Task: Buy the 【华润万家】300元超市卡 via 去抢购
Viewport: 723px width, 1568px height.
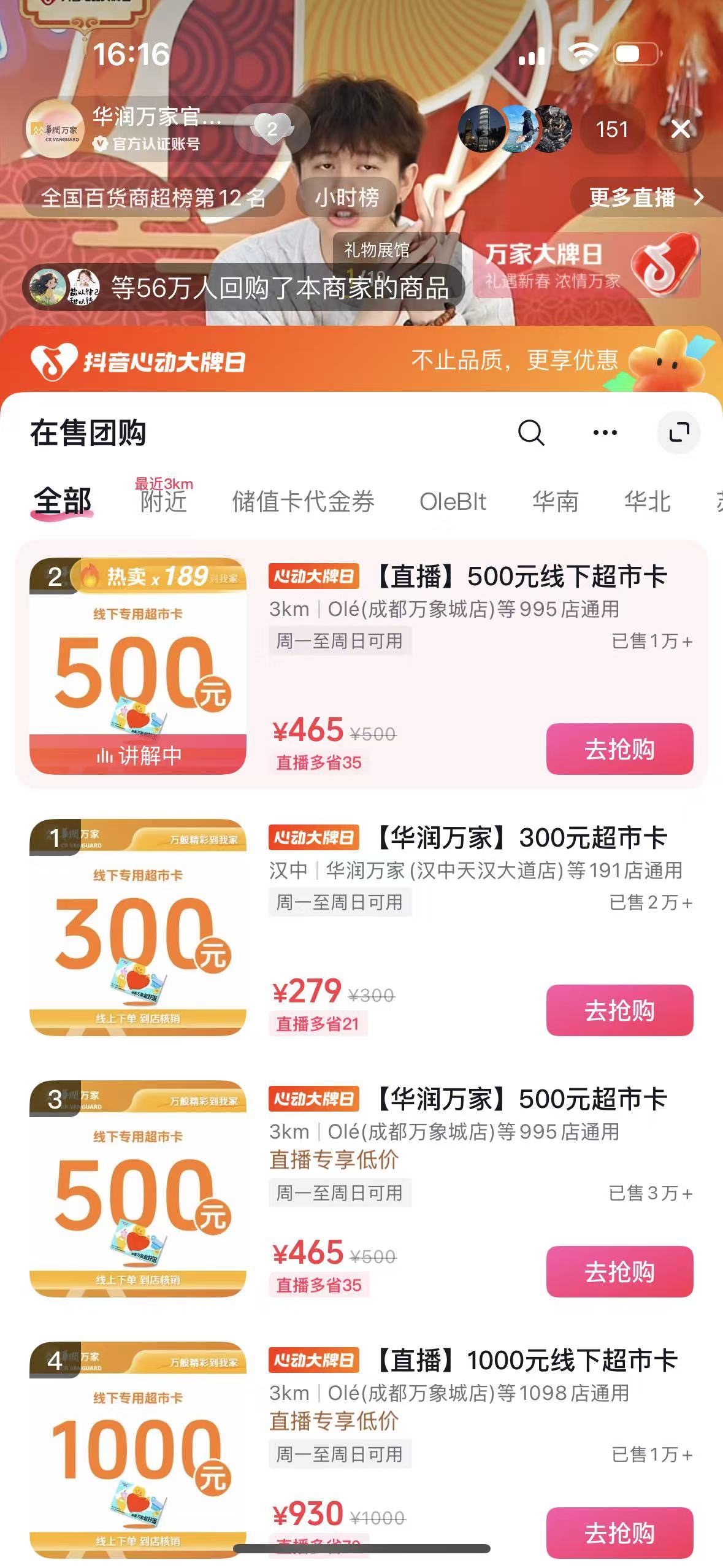Action: (619, 1010)
